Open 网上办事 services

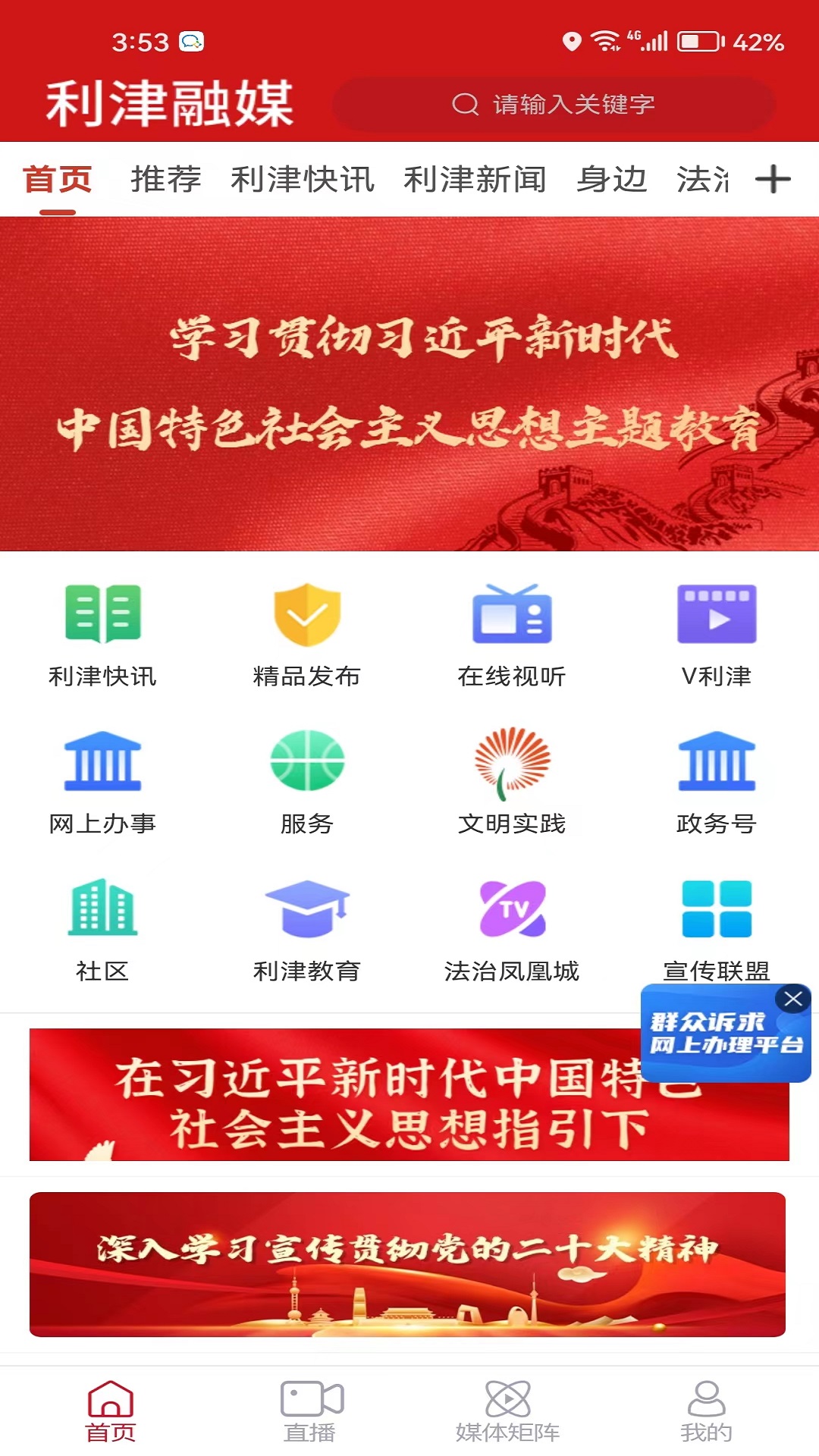[x=102, y=783]
